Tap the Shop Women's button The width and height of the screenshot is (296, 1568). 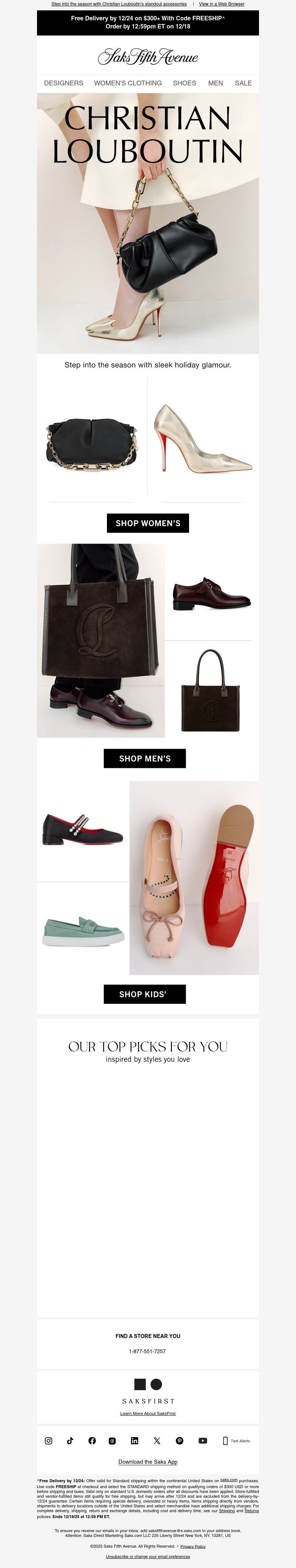148,523
